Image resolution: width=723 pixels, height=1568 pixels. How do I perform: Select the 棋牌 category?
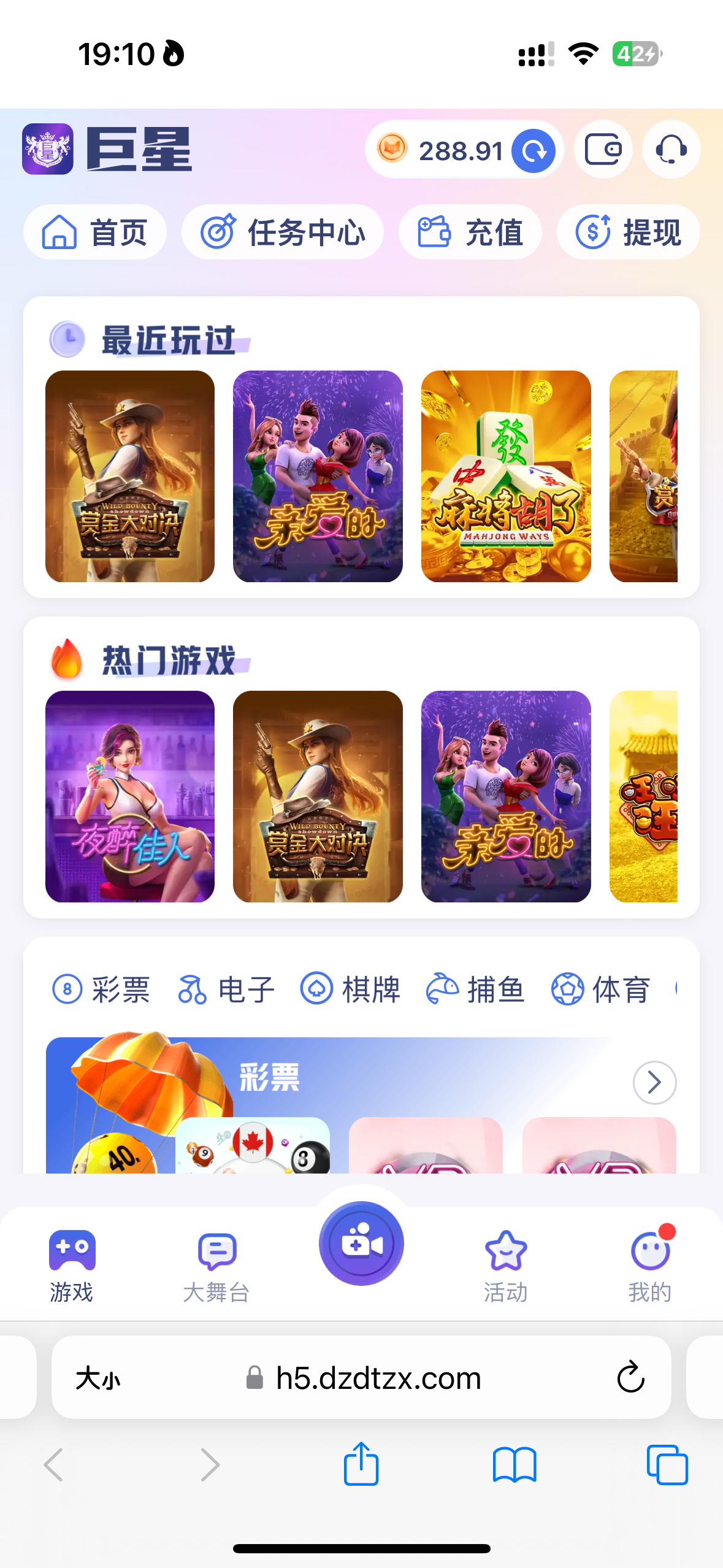pyautogui.click(x=351, y=990)
